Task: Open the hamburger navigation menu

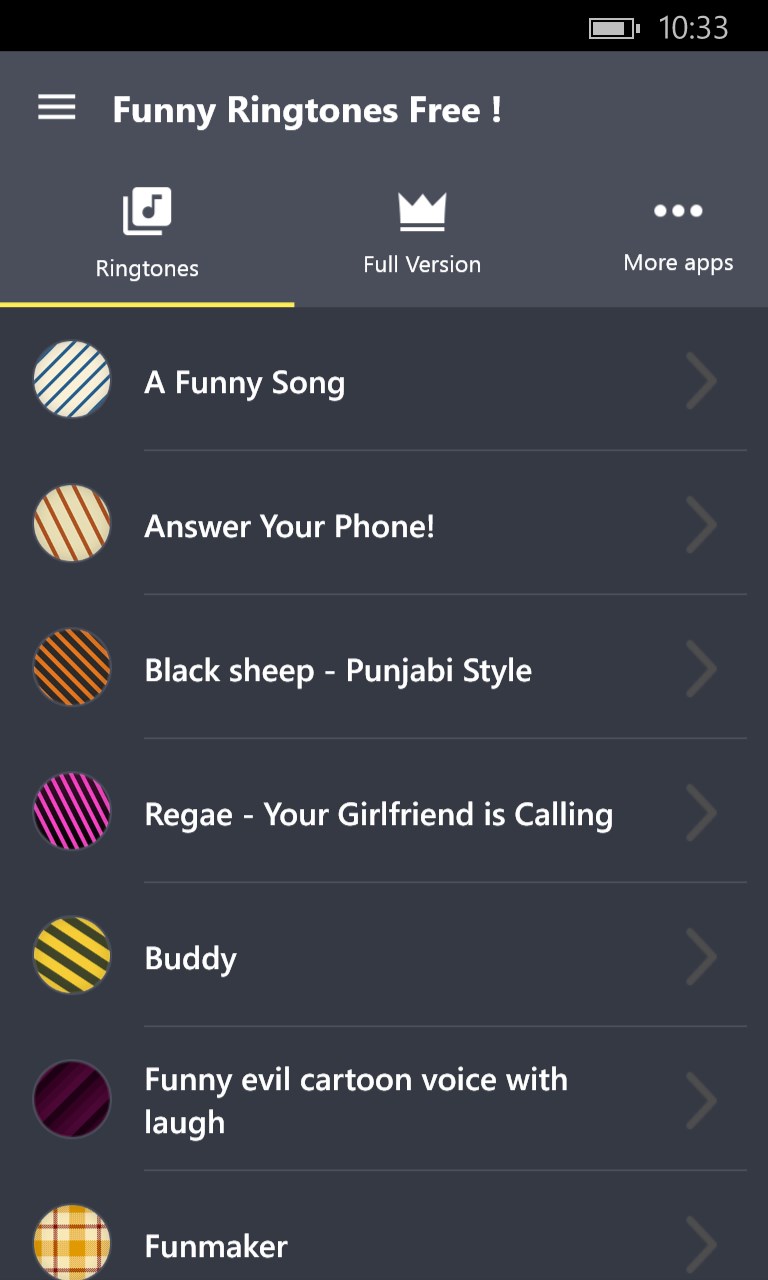Action: point(57,108)
